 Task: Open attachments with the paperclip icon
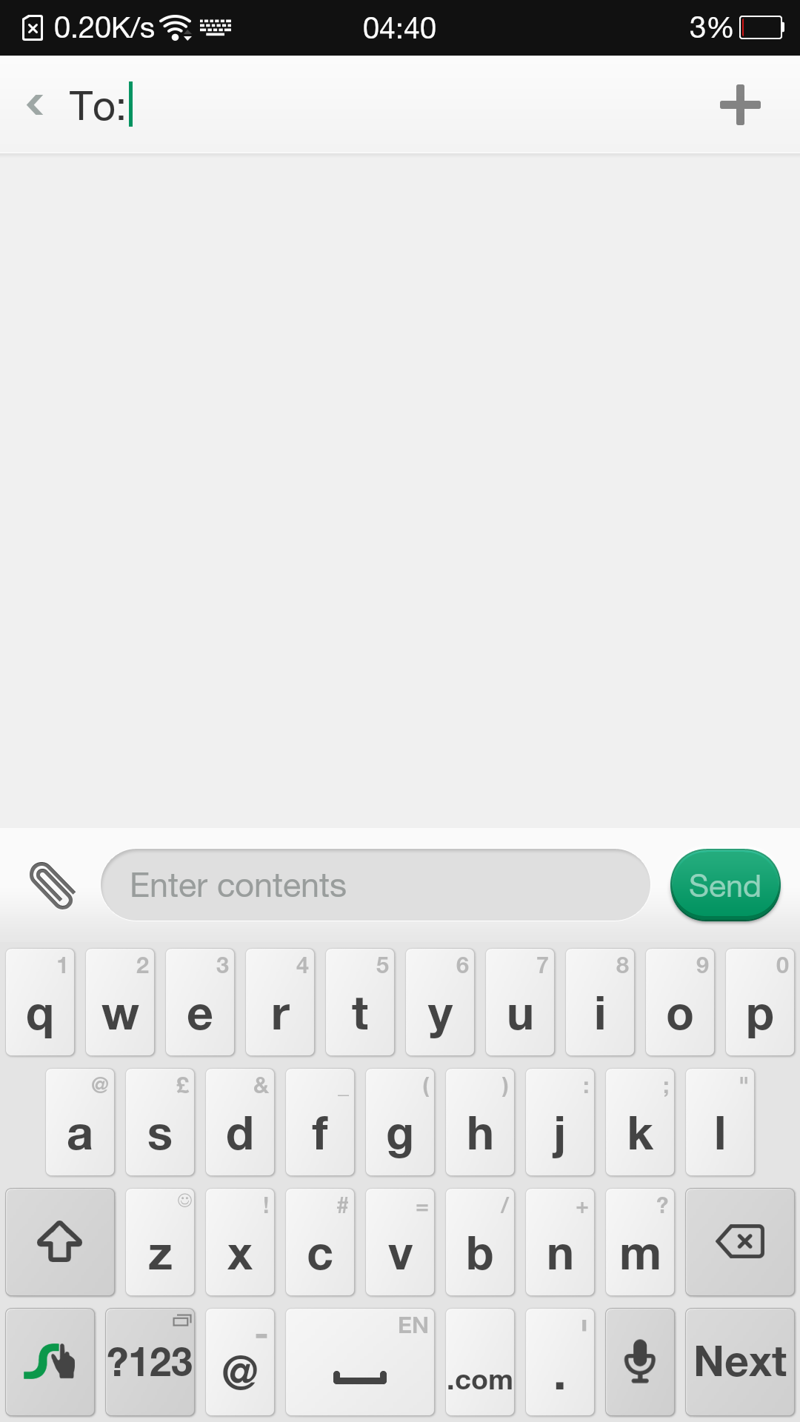52,885
